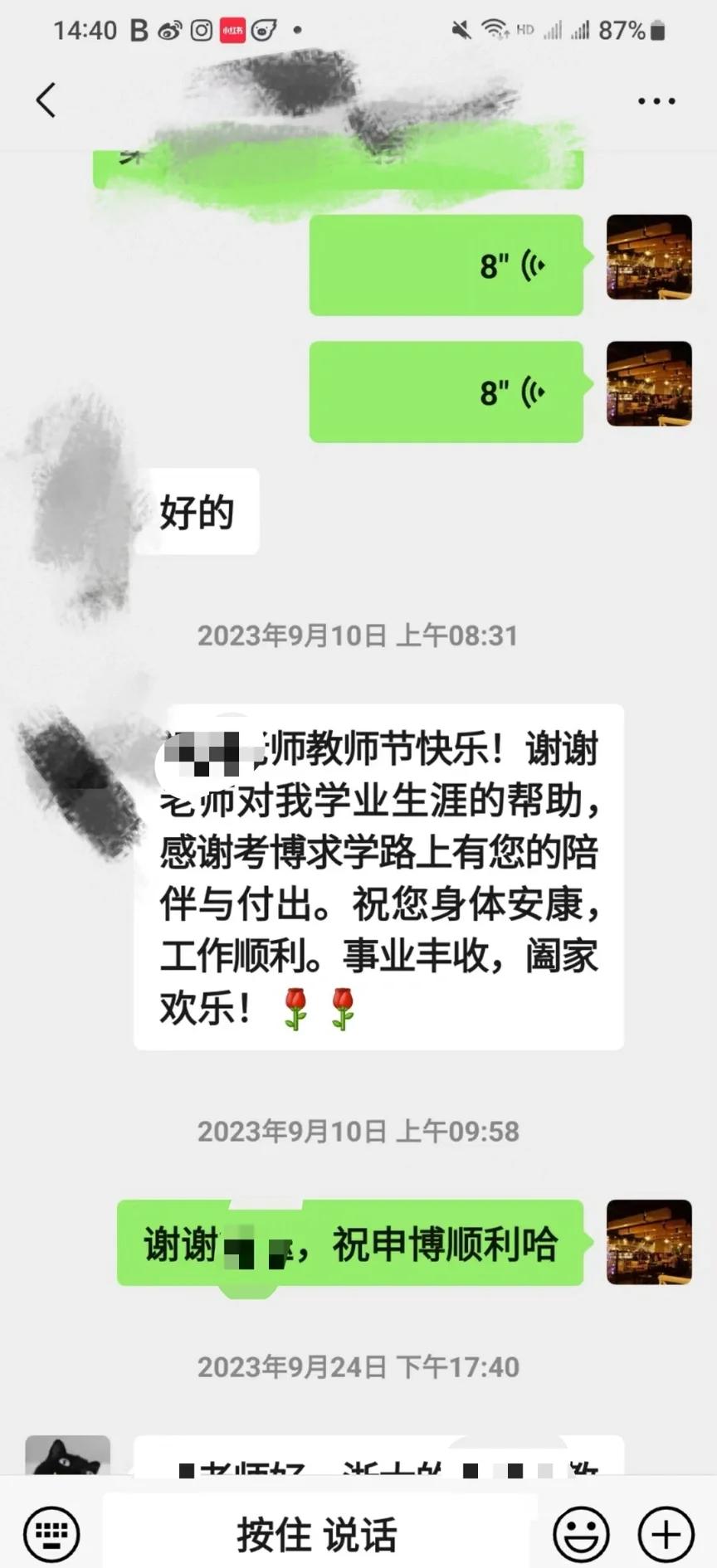Viewport: 717px width, 1568px height.
Task: Tap the partially visible "老师好" message
Action: tap(373, 1473)
